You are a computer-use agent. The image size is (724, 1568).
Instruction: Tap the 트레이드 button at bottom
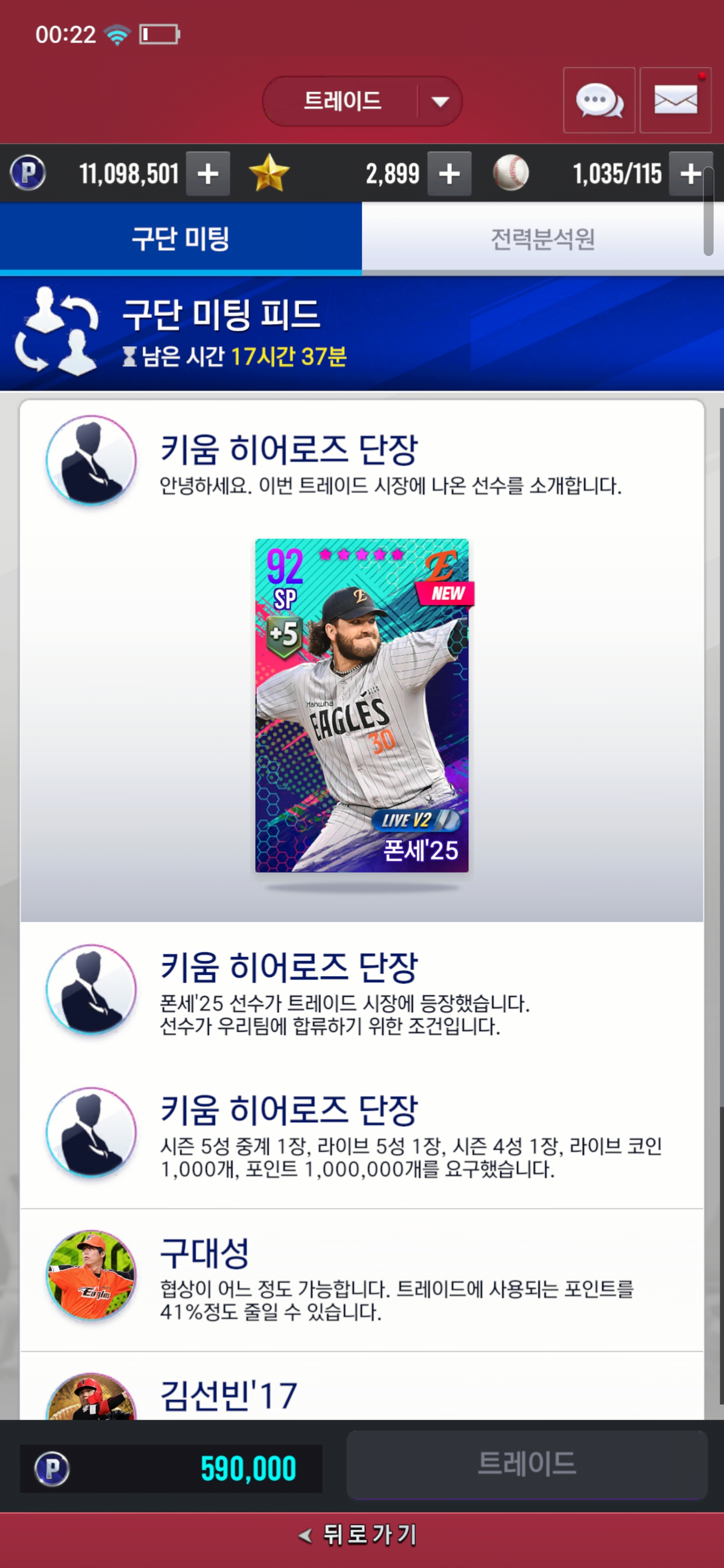(x=527, y=1464)
